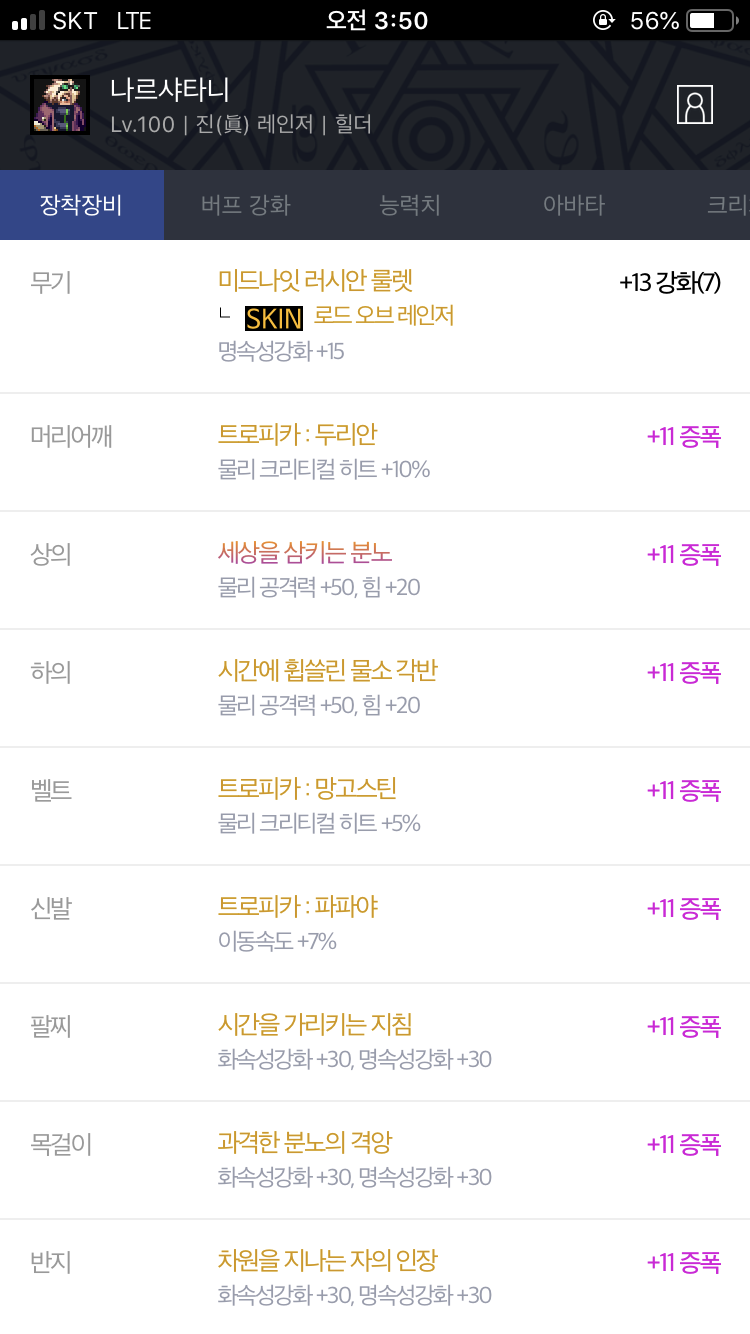Switch to the 버프 강화 tab
The height and width of the screenshot is (1334, 750).
tap(246, 205)
